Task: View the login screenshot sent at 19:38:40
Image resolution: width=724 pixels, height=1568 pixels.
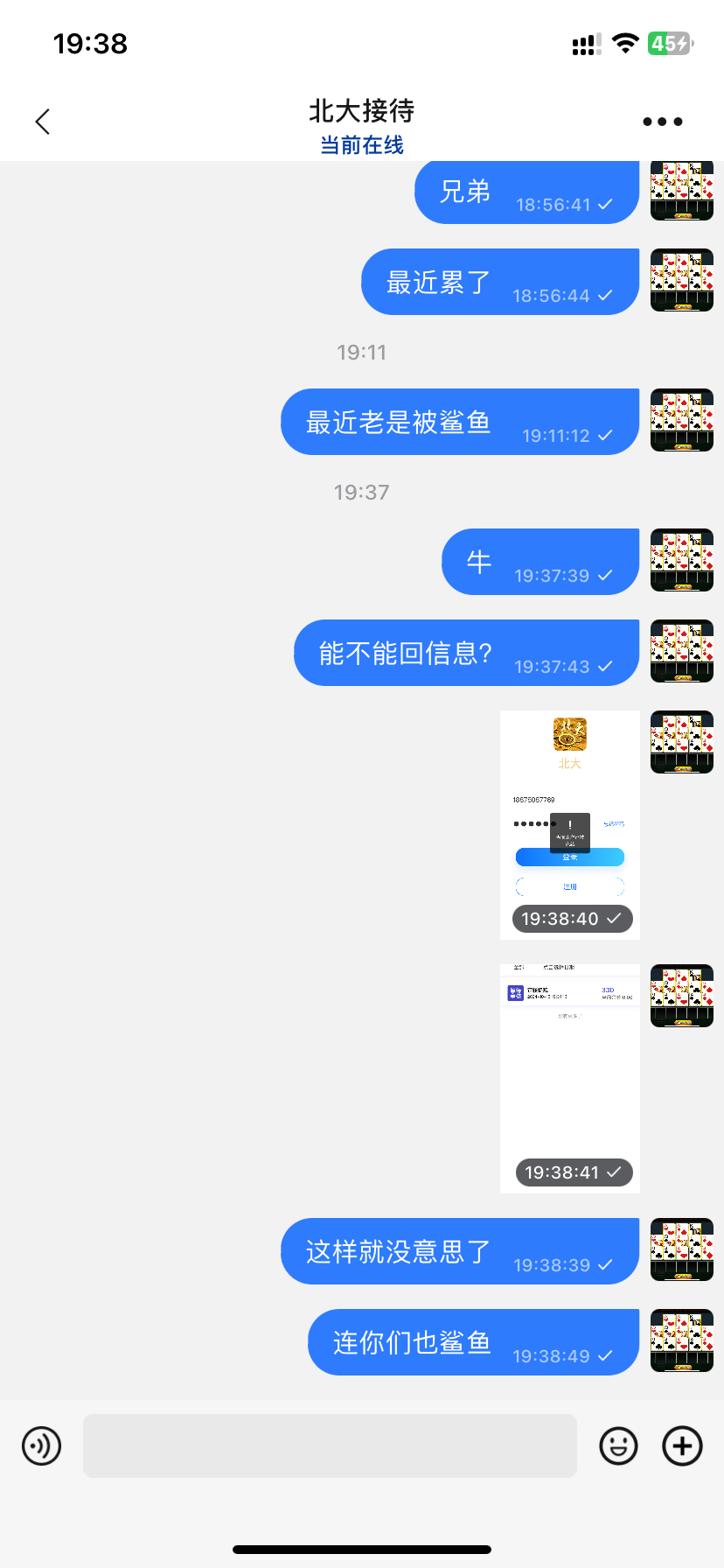Action: click(569, 824)
